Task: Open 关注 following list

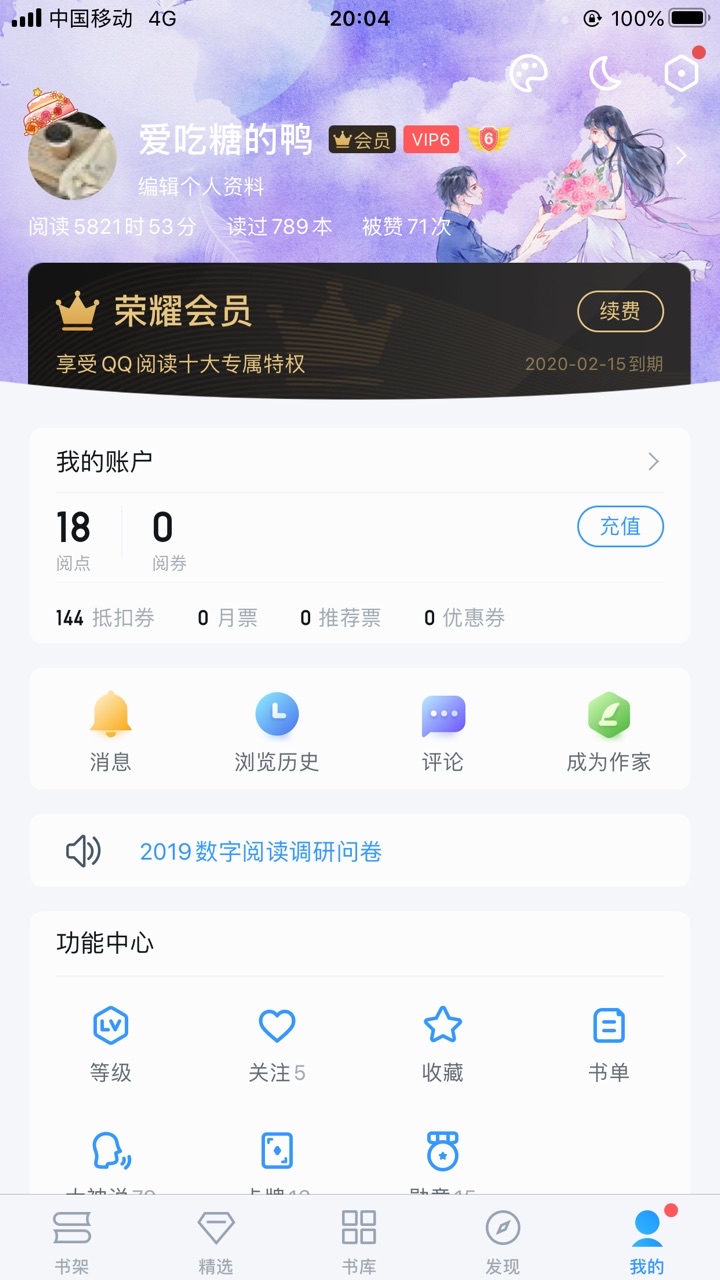Action: click(277, 1043)
